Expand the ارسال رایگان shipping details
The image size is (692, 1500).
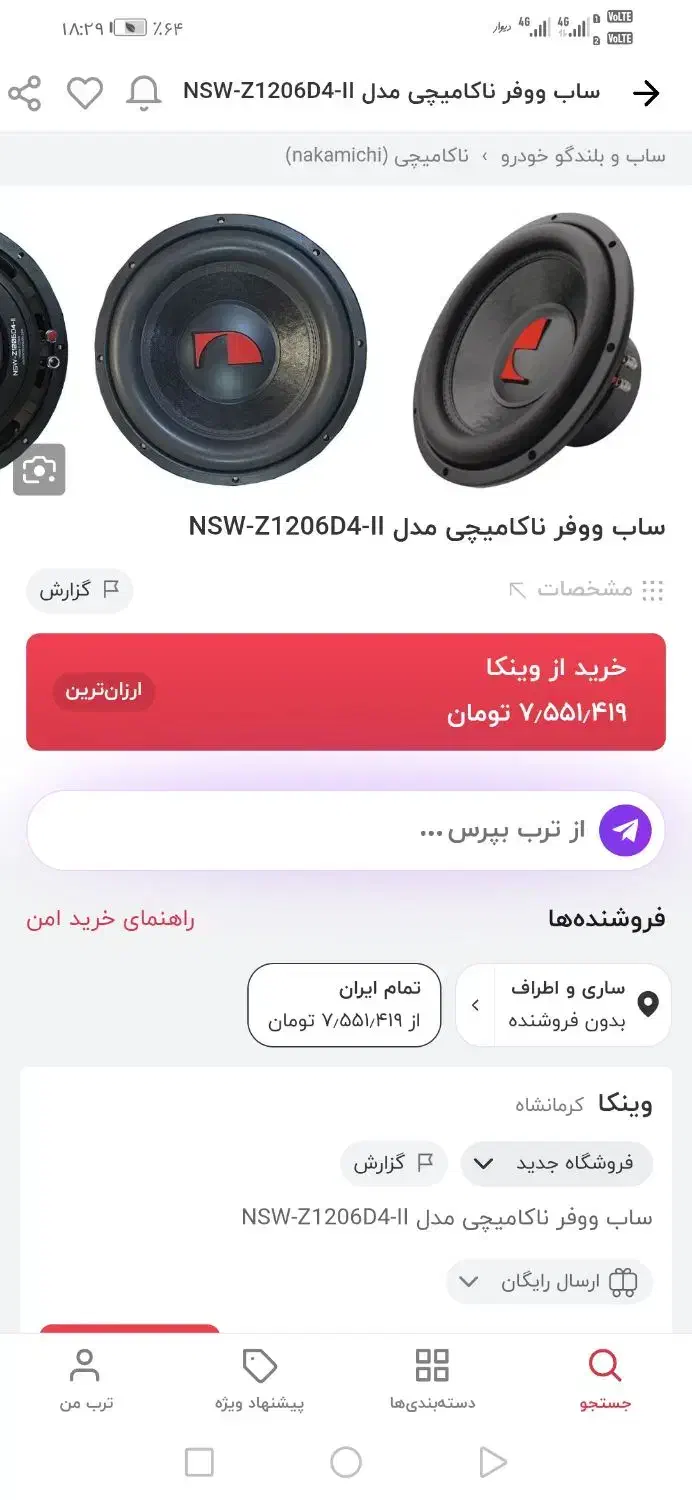(x=549, y=1281)
